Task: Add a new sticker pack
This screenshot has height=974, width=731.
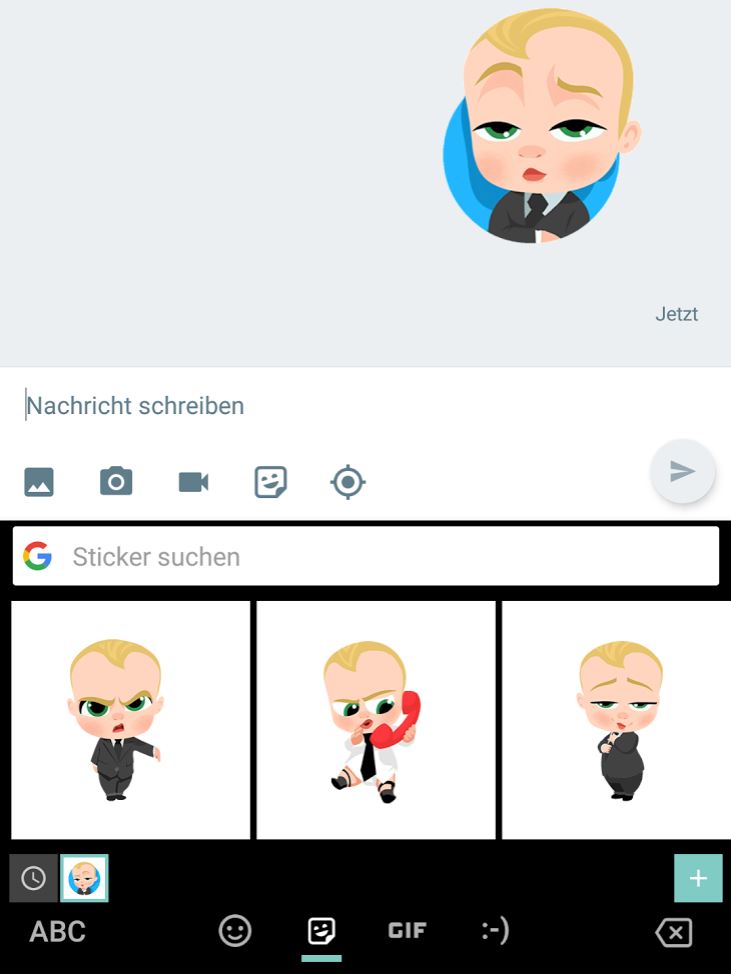Action: click(x=698, y=878)
